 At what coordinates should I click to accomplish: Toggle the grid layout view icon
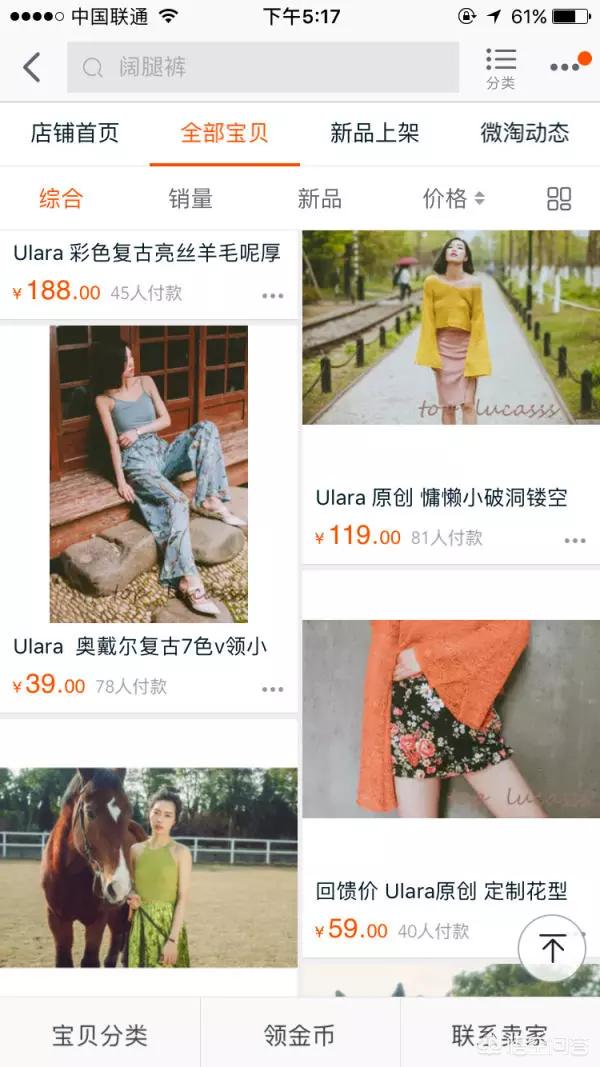[559, 199]
